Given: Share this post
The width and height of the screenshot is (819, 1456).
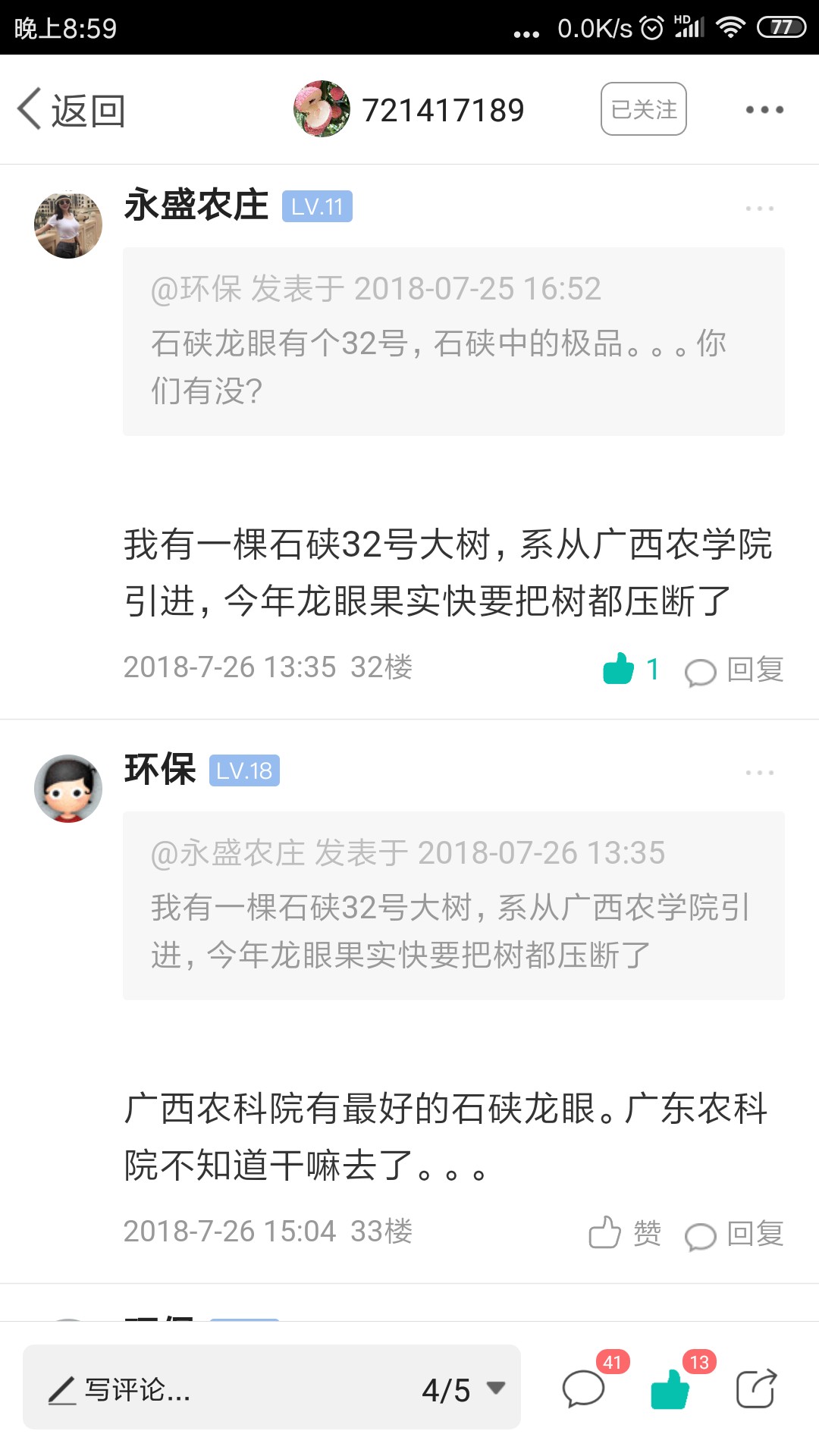Looking at the screenshot, I should [757, 1388].
